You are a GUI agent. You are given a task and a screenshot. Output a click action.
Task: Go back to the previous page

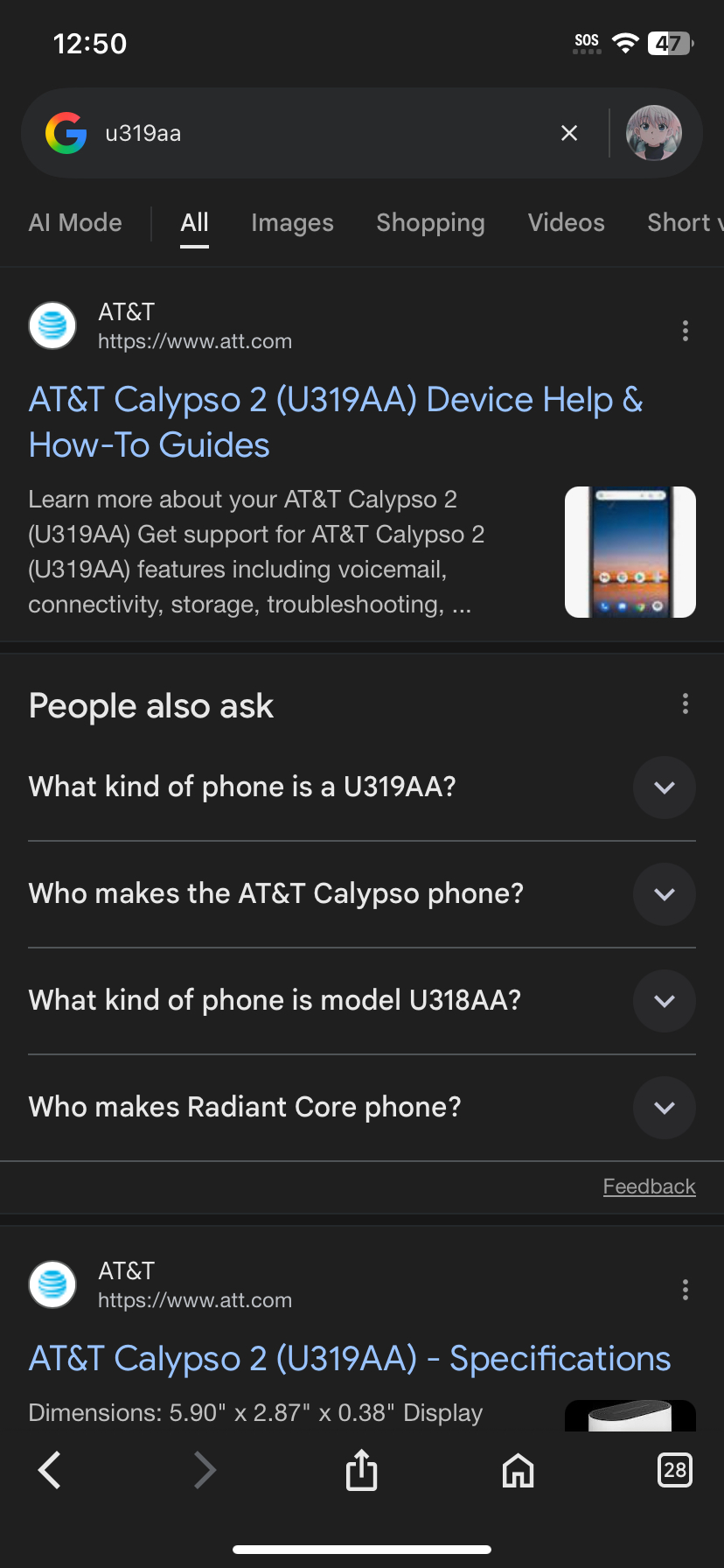[x=50, y=1470]
